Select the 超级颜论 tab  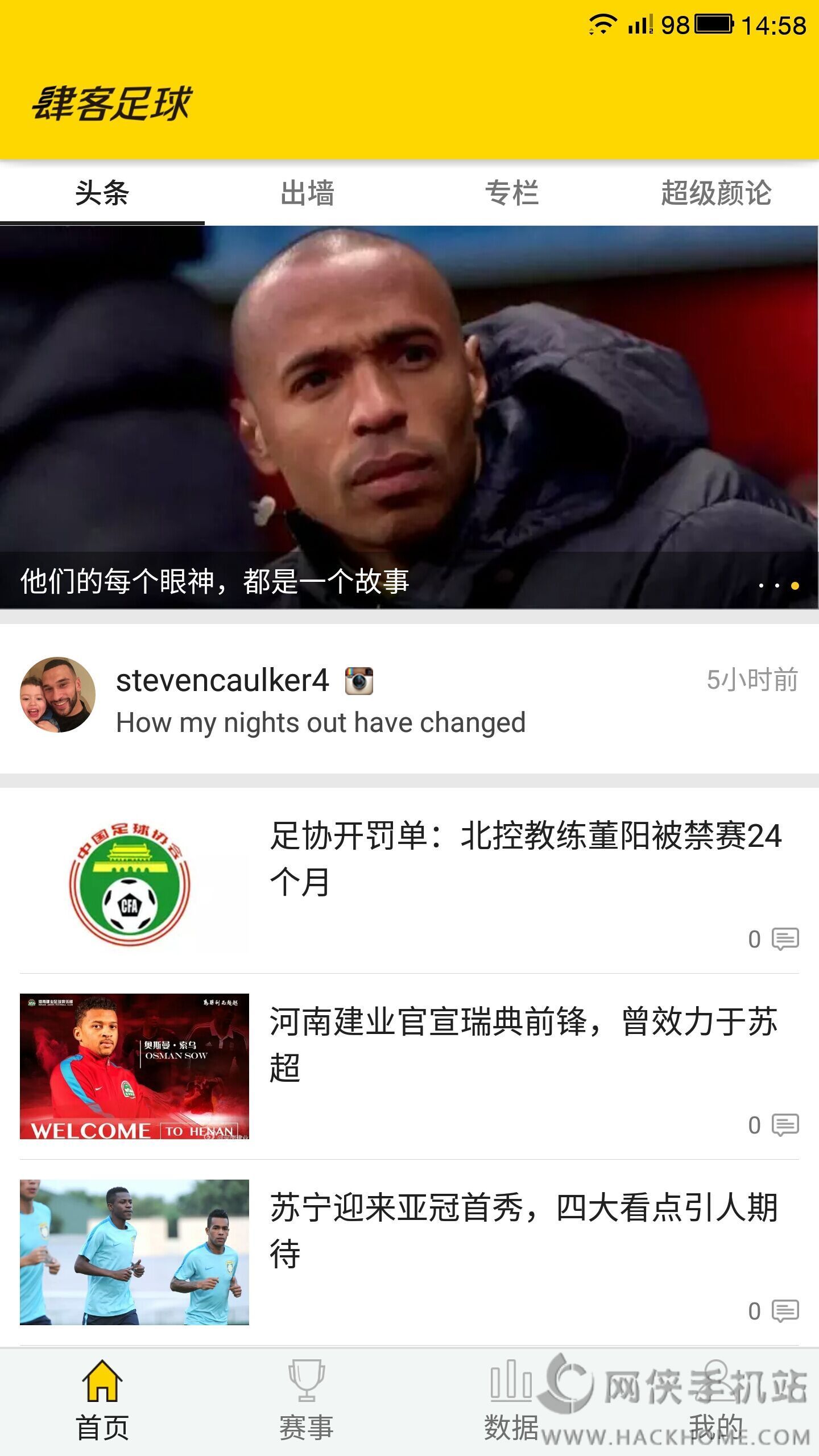[716, 193]
